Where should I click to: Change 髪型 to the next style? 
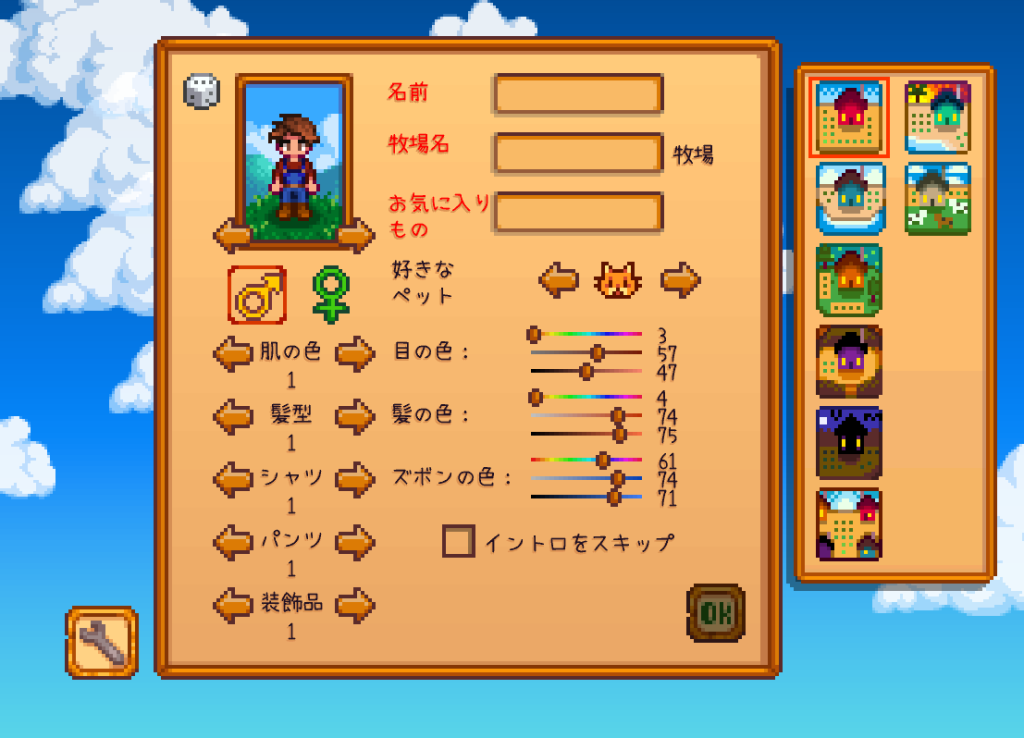pos(354,416)
